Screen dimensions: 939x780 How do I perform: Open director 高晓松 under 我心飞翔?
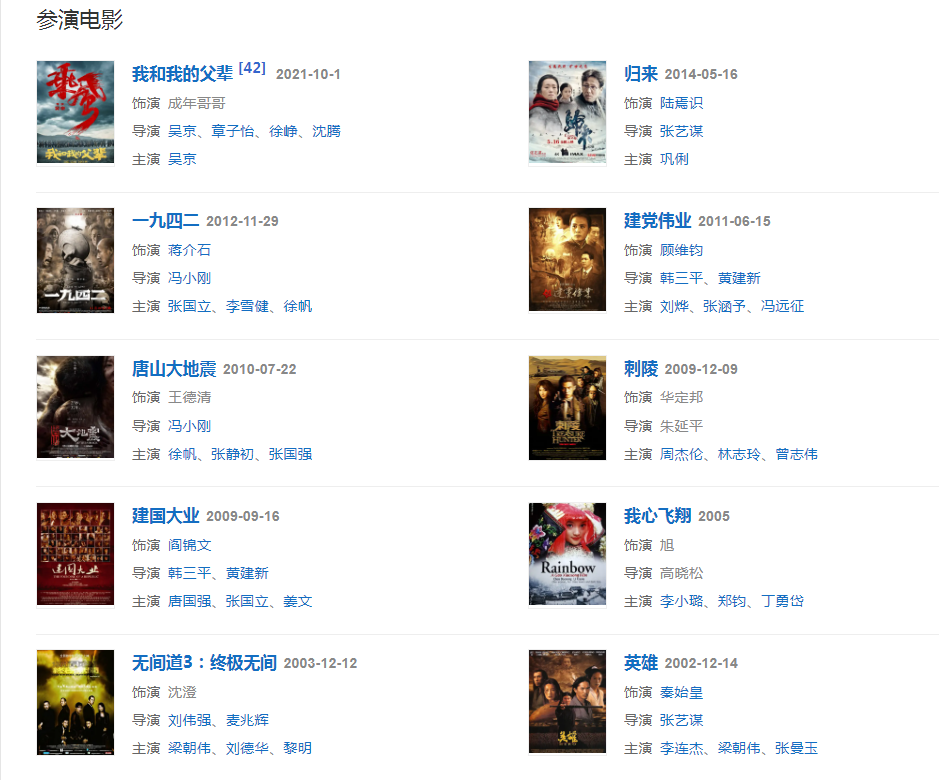click(681, 573)
